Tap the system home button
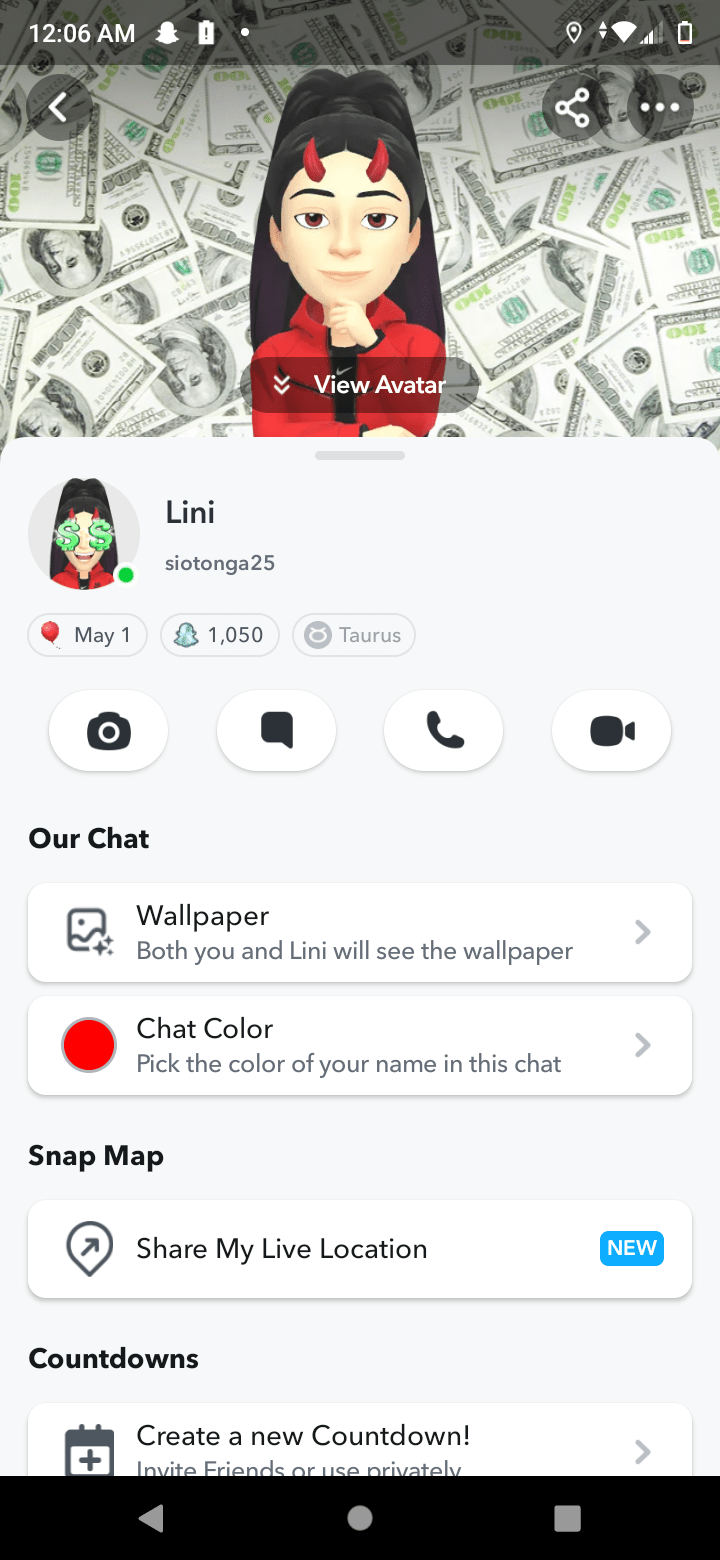Image resolution: width=720 pixels, height=1560 pixels. [360, 1519]
